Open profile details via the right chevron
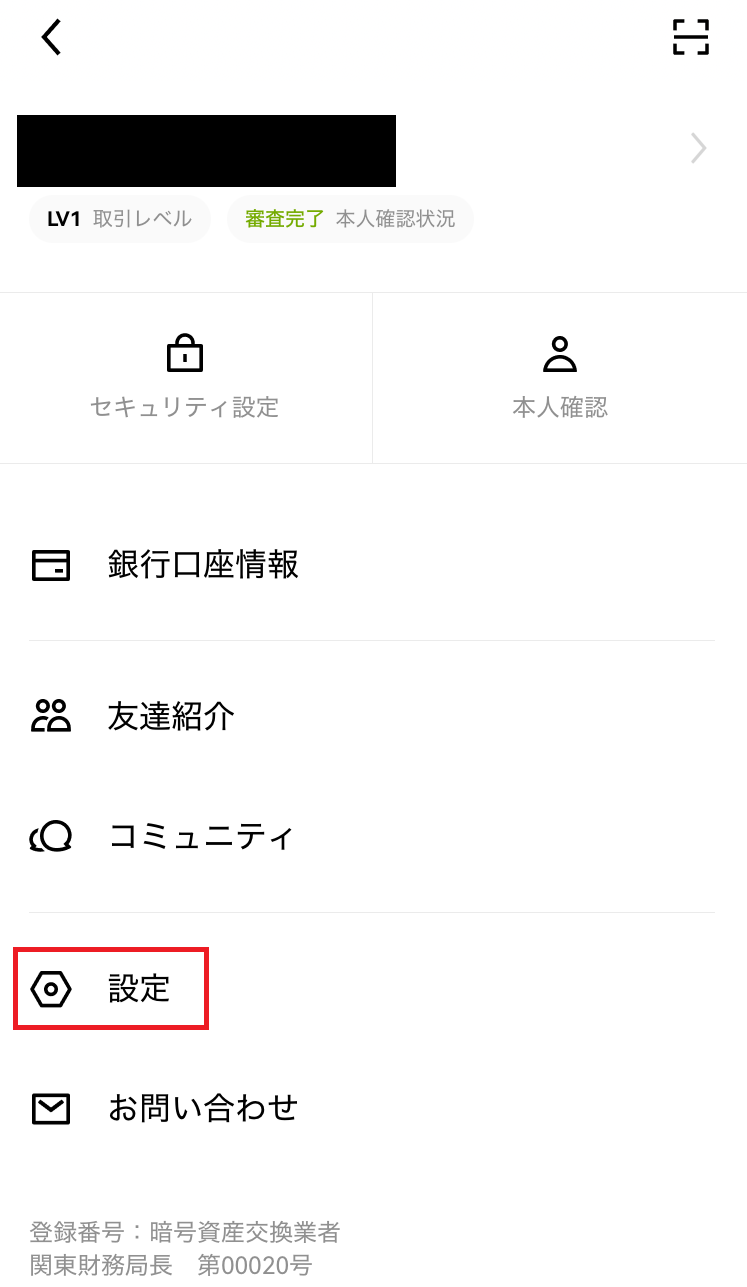Viewport: 747px width, 1287px height. 698,149
